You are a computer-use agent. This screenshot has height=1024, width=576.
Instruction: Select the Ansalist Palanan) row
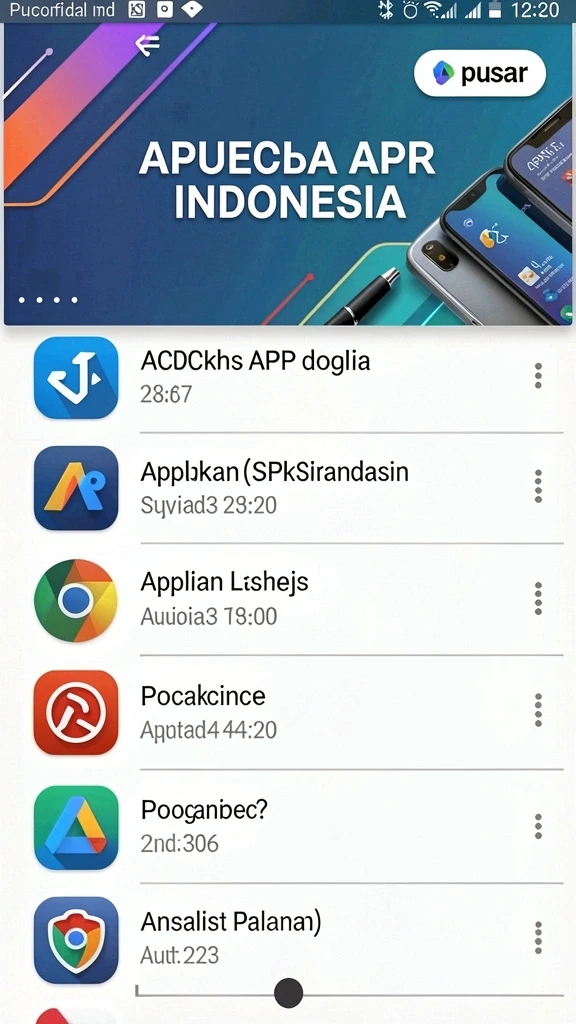(288, 939)
